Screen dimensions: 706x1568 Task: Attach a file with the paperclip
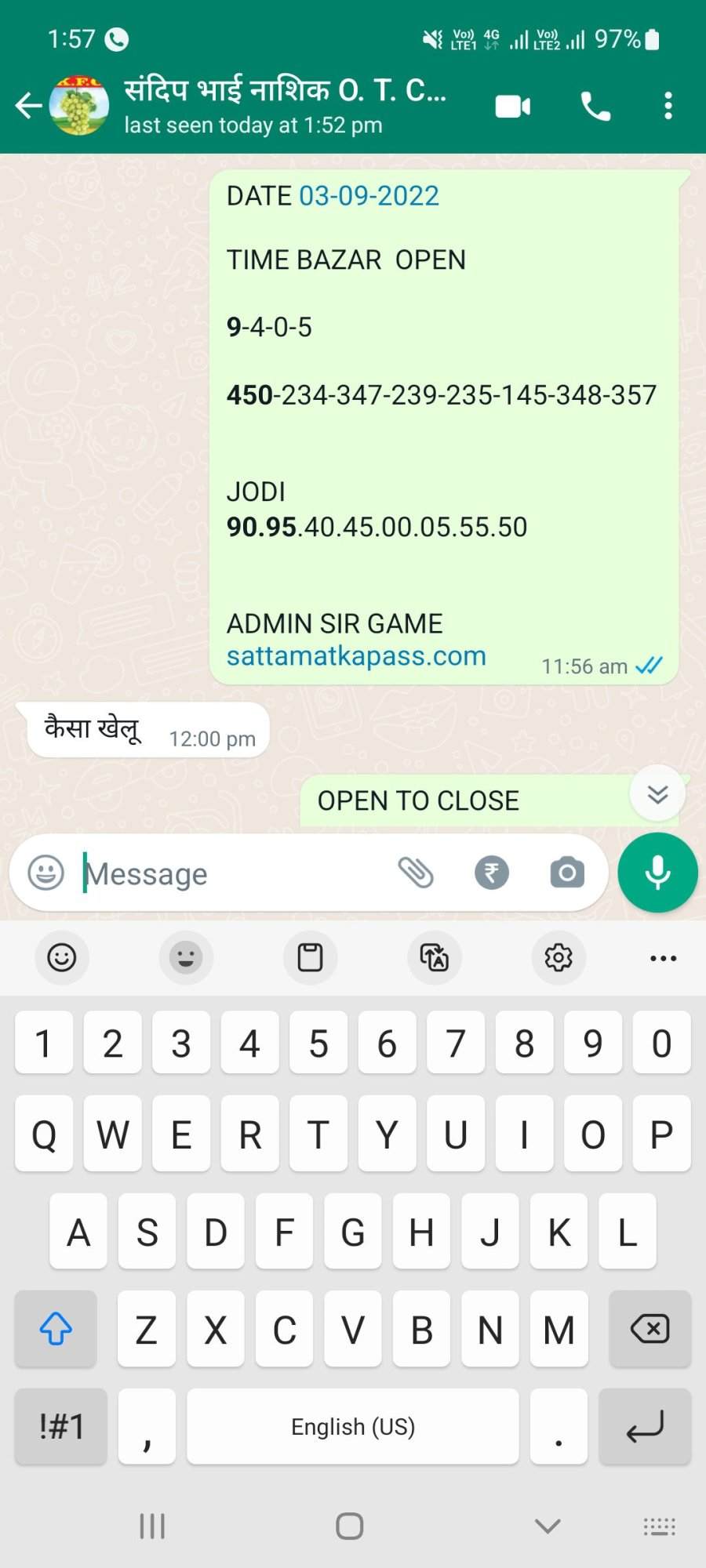point(416,873)
